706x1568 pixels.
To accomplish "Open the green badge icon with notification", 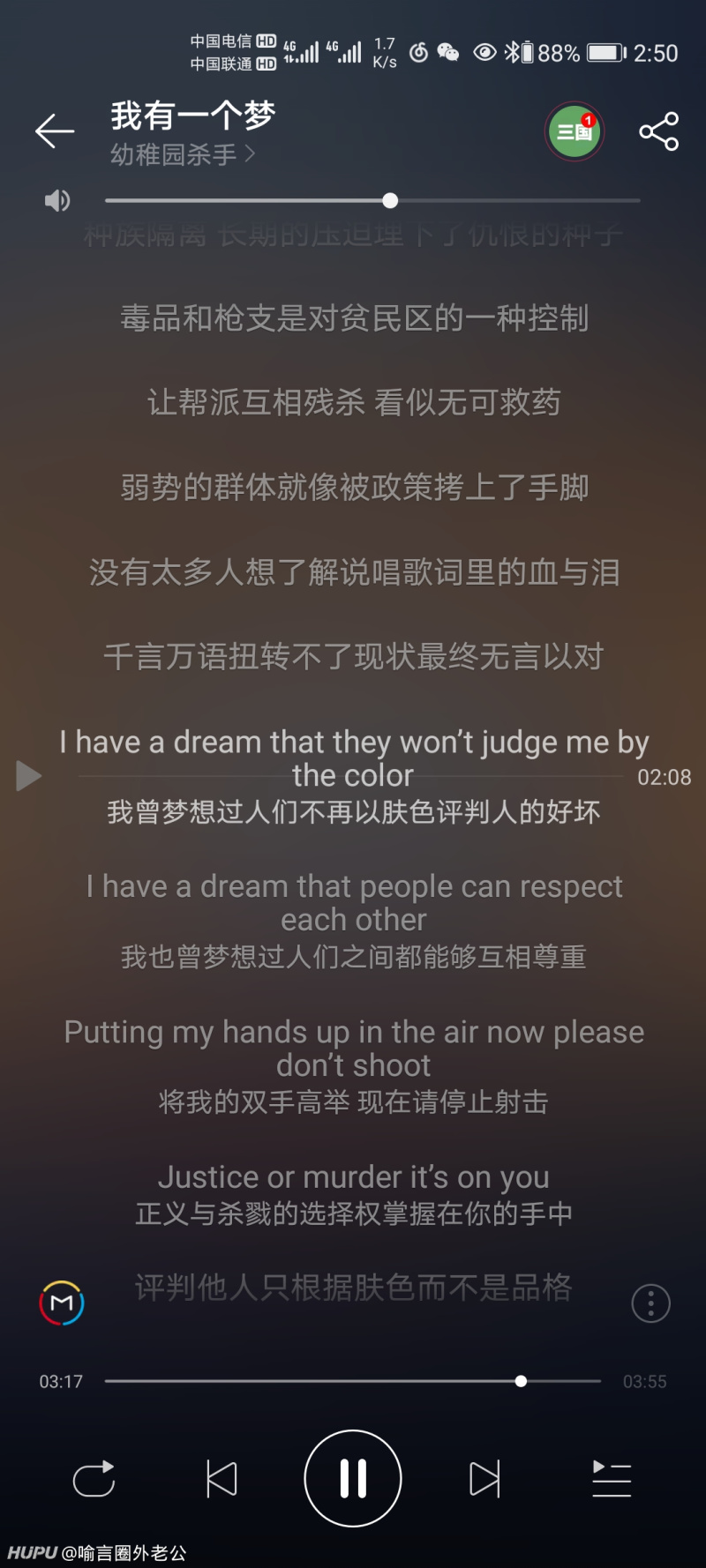I will (575, 131).
